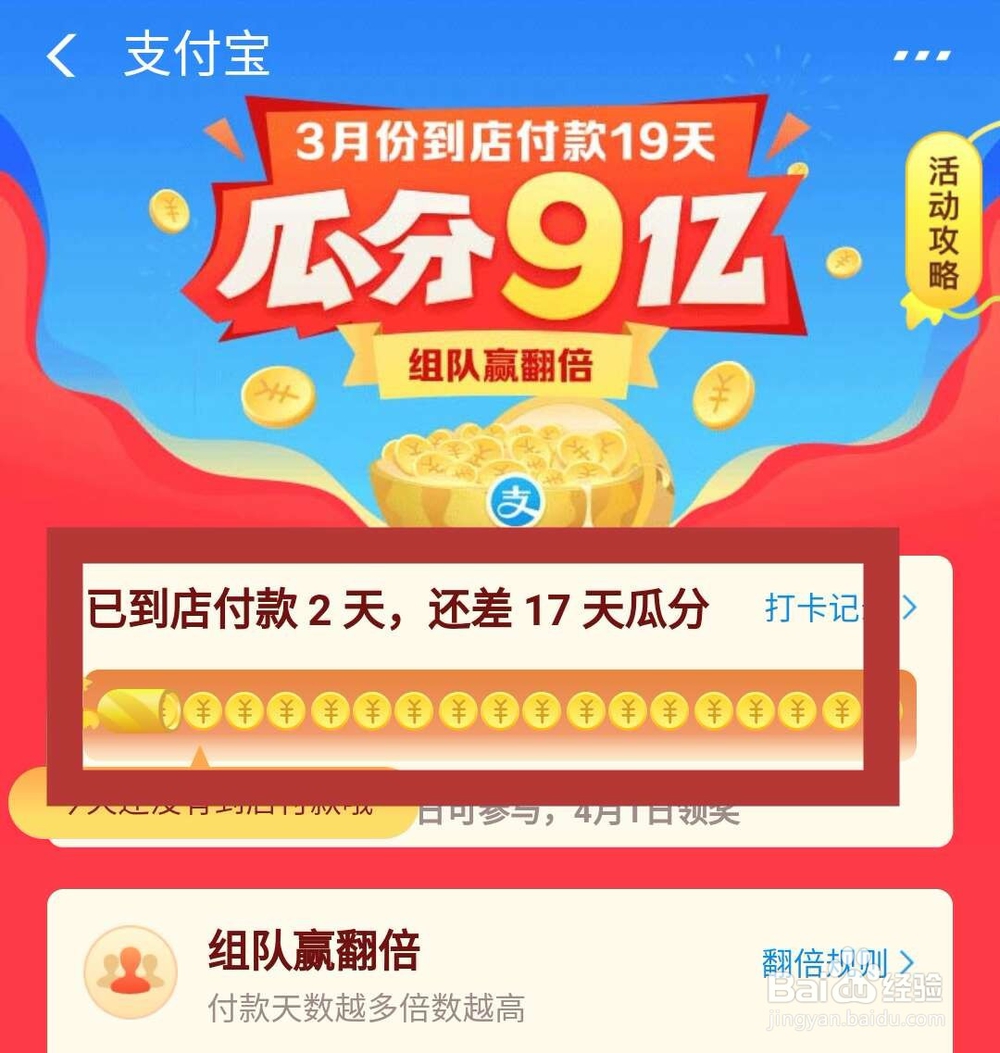
Task: Click the first gold ¥ coin in the check-in bar
Action: 203,712
